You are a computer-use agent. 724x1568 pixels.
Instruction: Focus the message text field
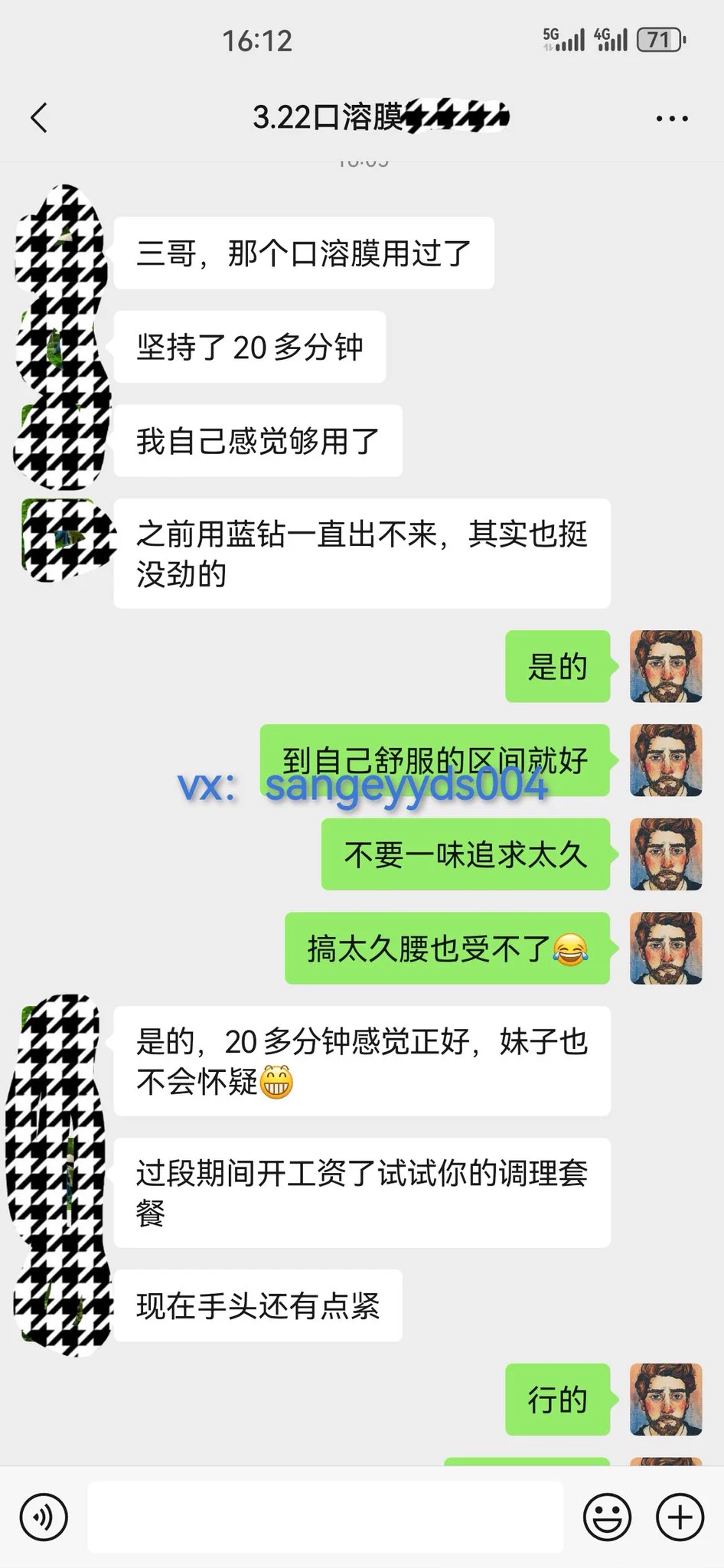(325, 1517)
